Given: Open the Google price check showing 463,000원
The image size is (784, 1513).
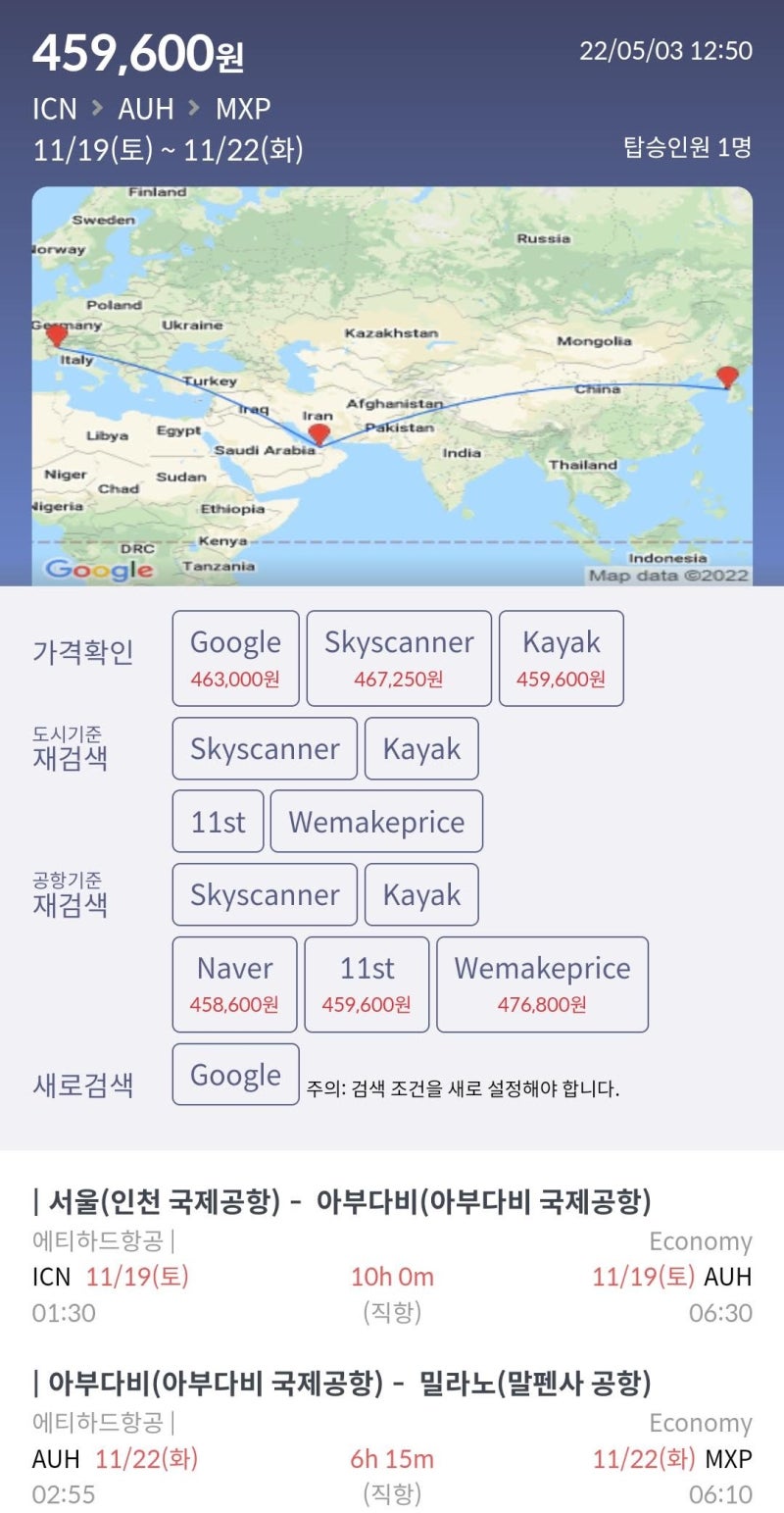Looking at the screenshot, I should click(x=235, y=657).
